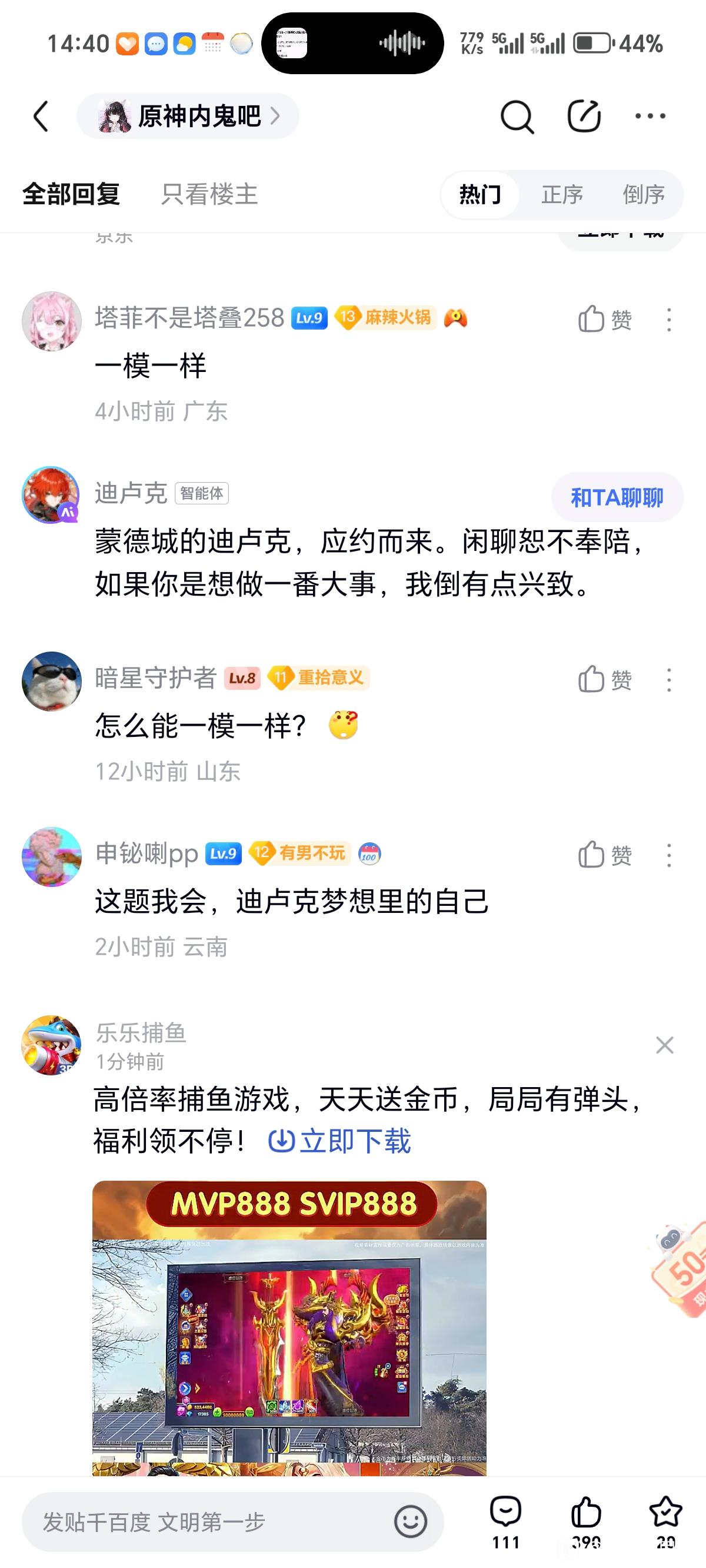Screen dimensions: 706x1568
Task: Show only 只看楼主 replies
Action: point(209,195)
